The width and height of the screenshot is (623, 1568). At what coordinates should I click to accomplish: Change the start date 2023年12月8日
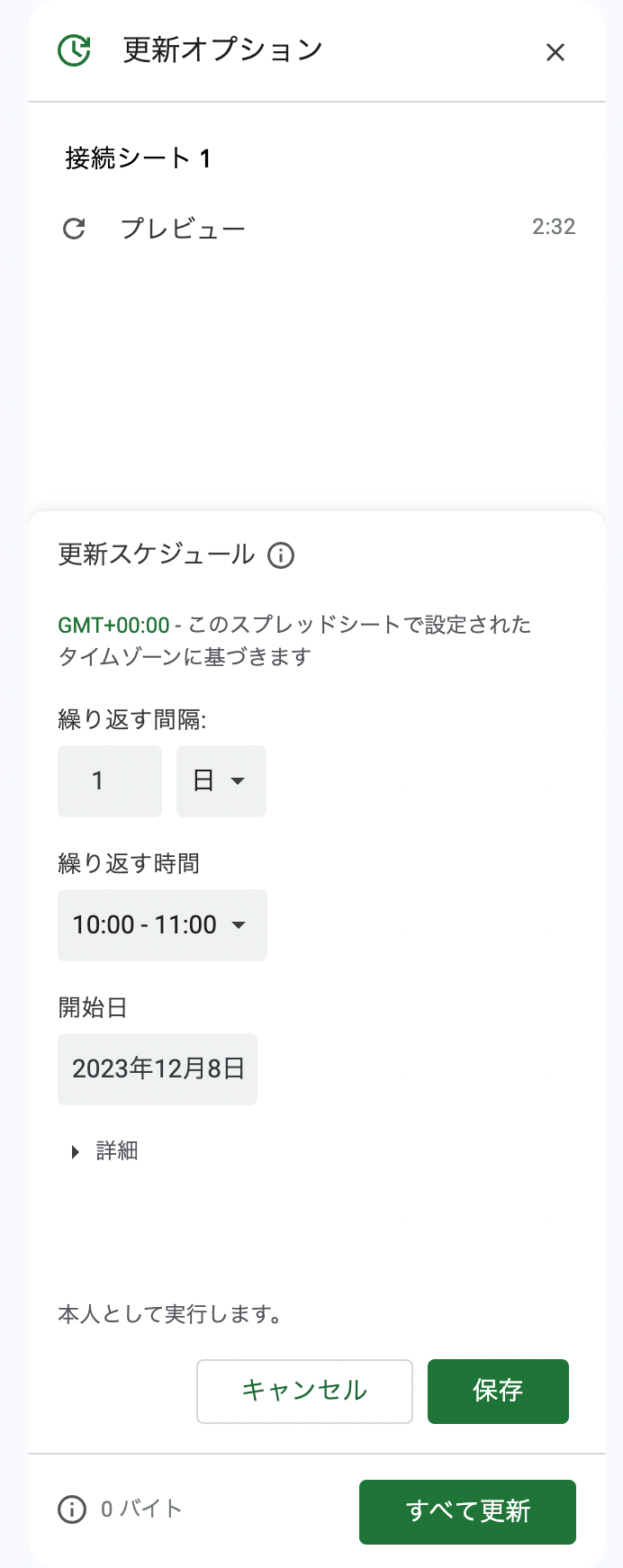158,1068
